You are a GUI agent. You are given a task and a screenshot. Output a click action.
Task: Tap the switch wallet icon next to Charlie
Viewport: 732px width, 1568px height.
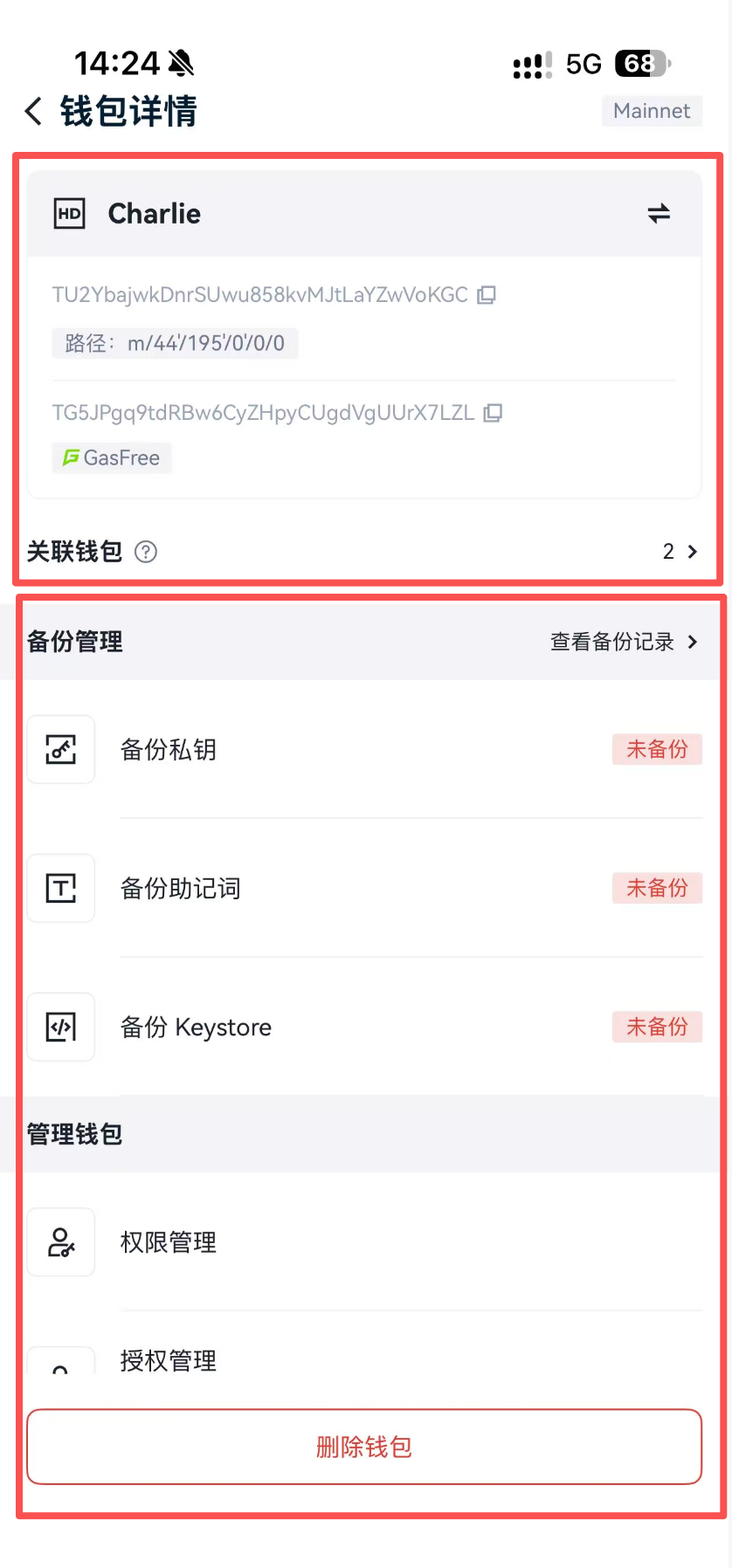pyautogui.click(x=659, y=214)
